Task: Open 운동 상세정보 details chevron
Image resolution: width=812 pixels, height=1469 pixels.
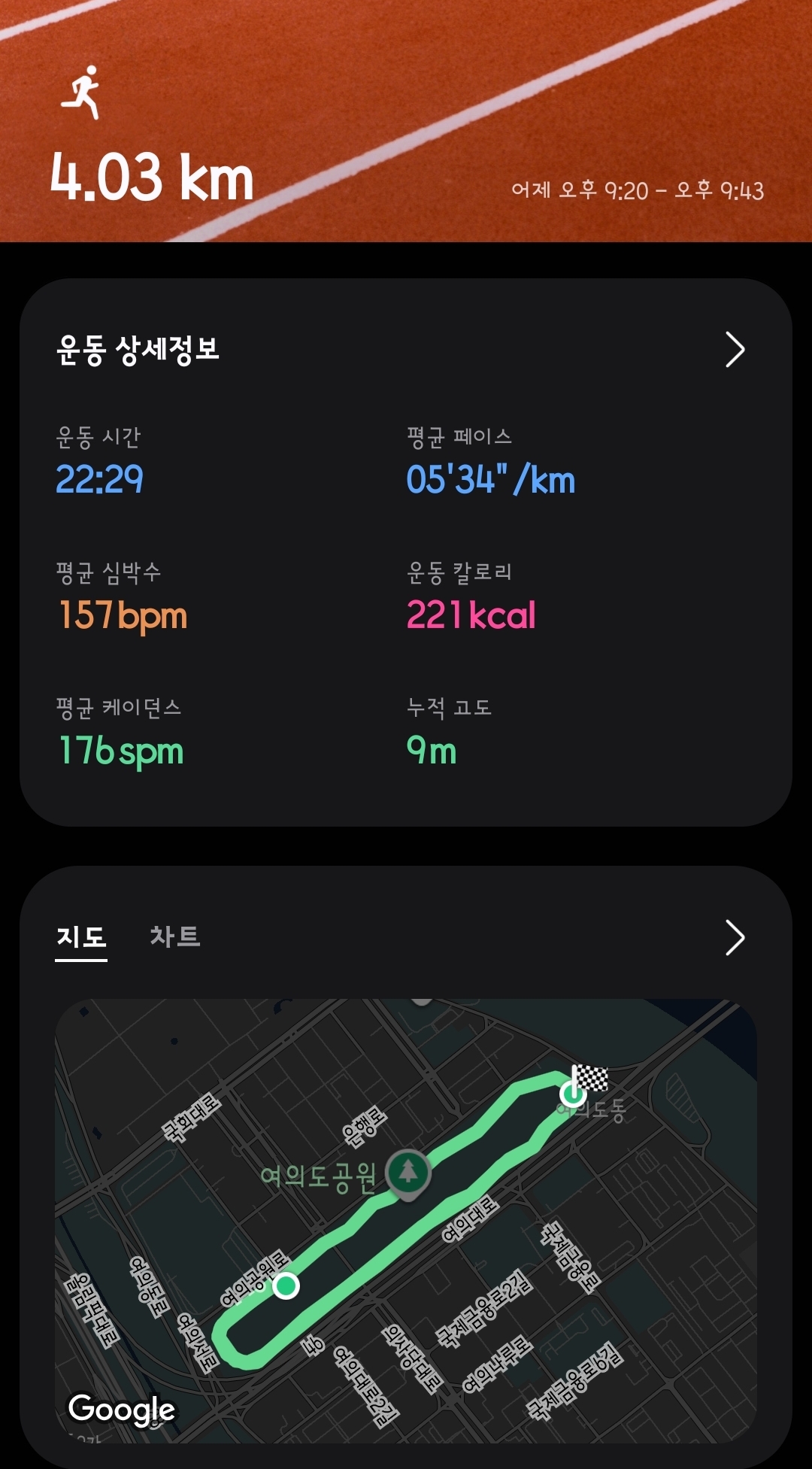Action: [734, 350]
